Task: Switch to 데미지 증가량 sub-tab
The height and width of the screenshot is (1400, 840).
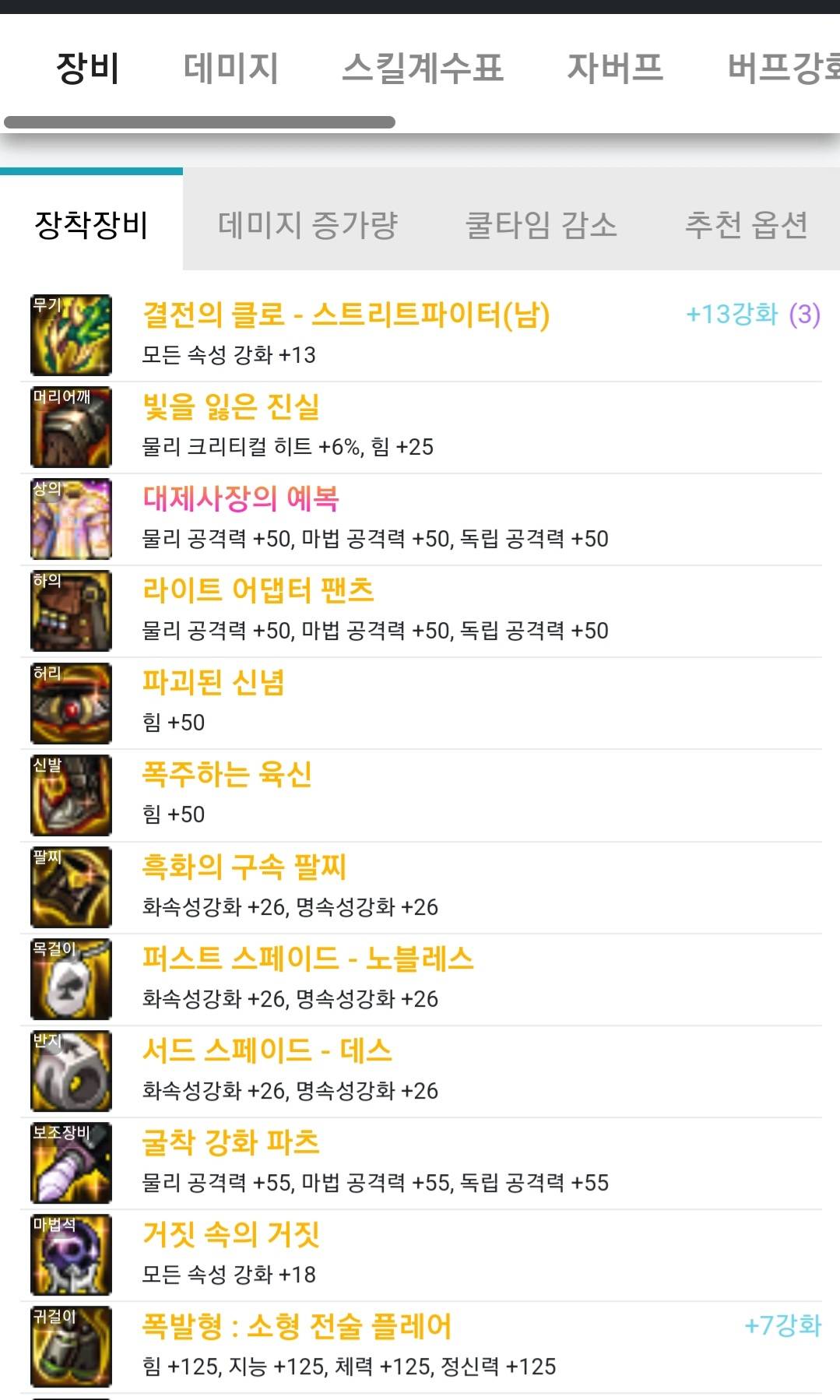Action: pos(308,225)
